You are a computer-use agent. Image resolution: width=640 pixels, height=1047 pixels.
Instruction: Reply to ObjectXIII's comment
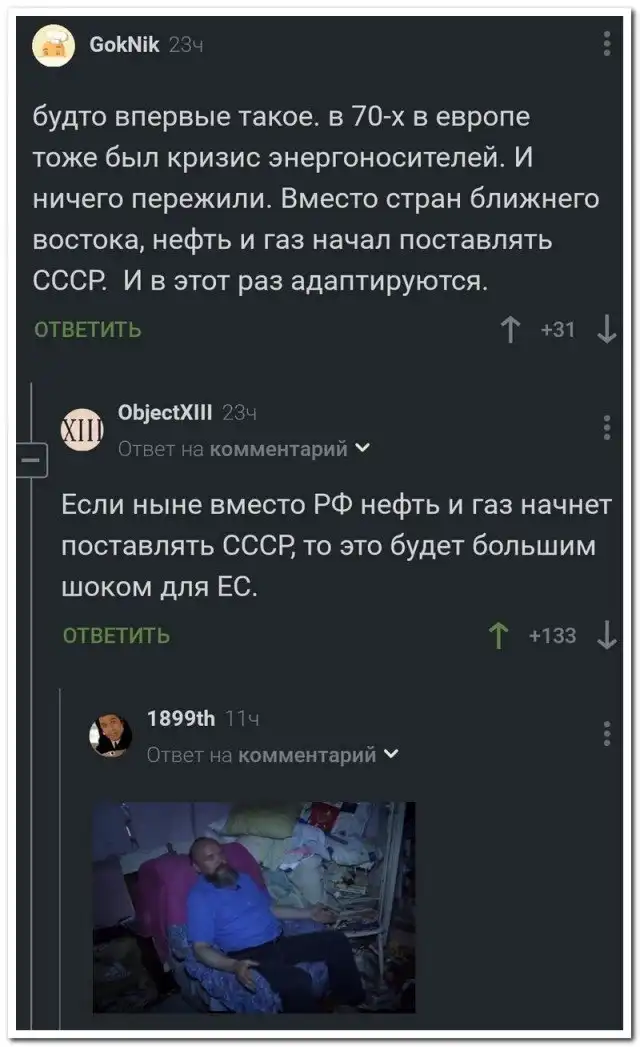point(116,635)
